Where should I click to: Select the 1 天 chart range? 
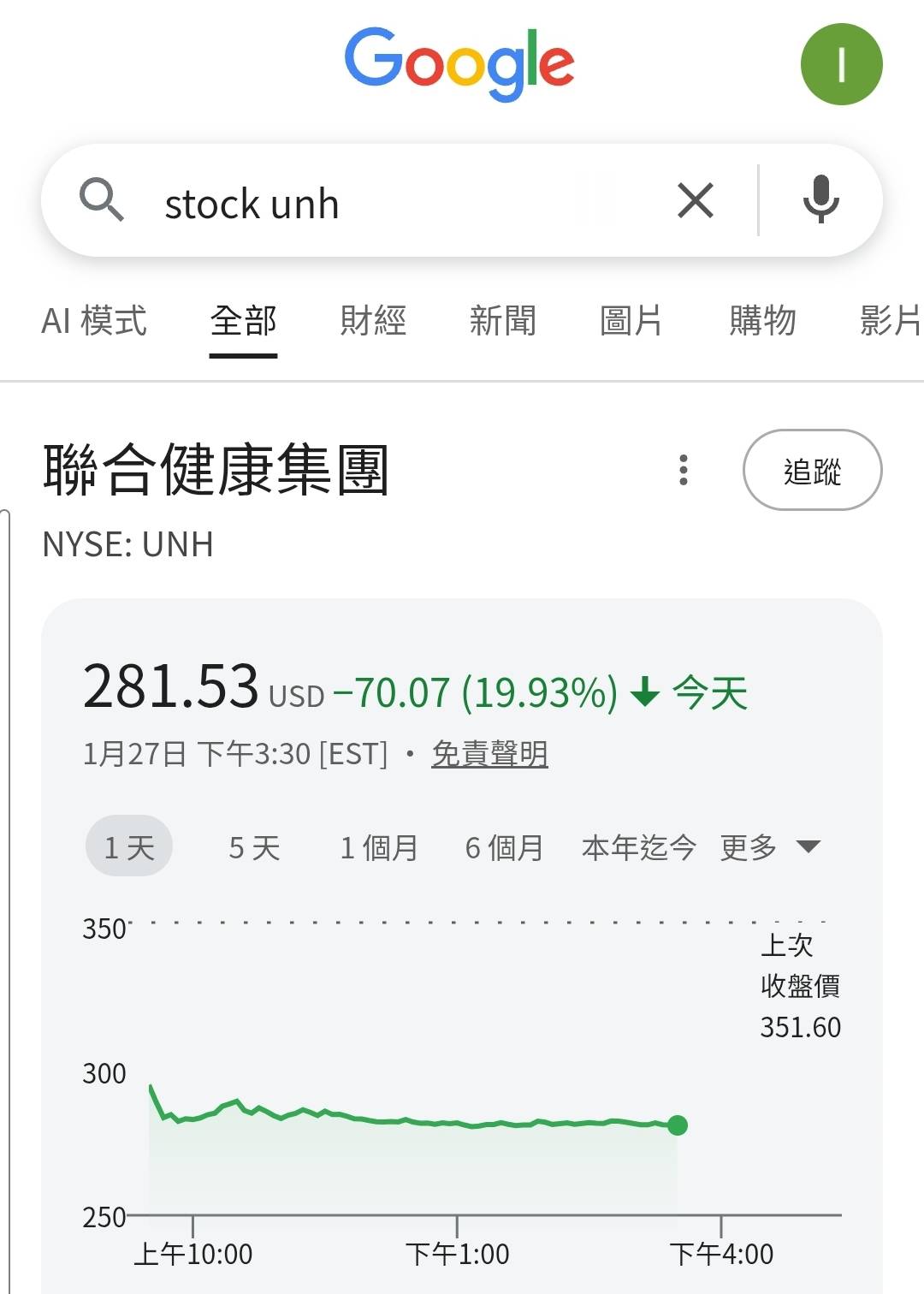click(129, 847)
